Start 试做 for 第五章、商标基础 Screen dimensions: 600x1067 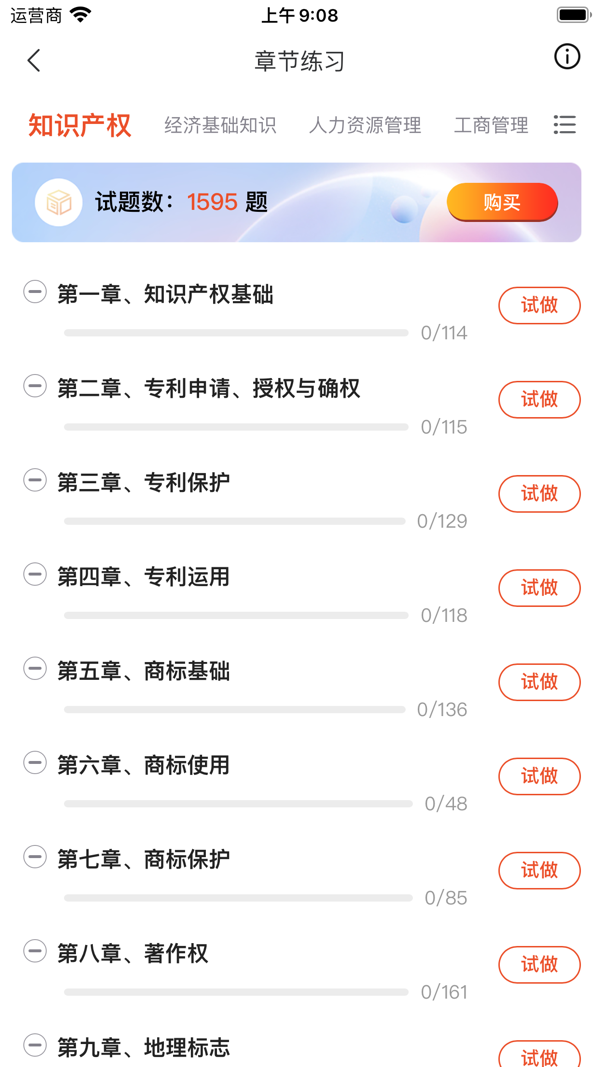click(x=539, y=682)
